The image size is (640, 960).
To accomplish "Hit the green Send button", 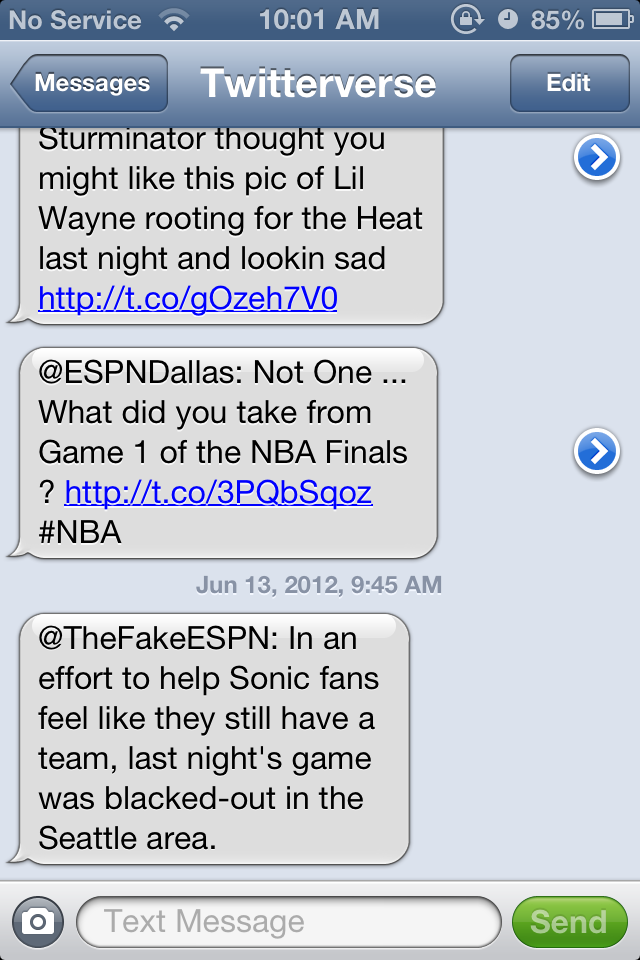I will [x=568, y=921].
